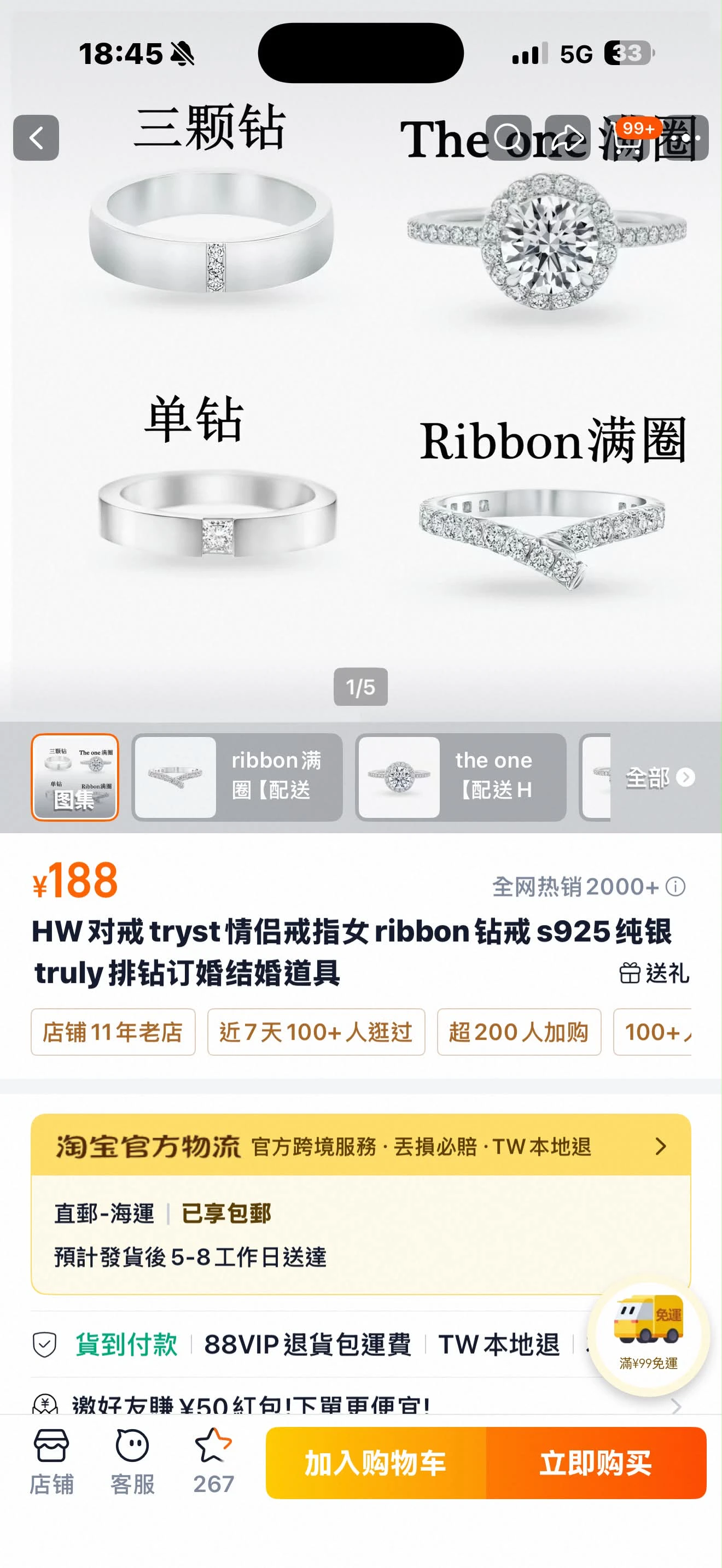Open the search icon in top bar
Image resolution: width=722 pixels, height=1568 pixels.
(508, 138)
